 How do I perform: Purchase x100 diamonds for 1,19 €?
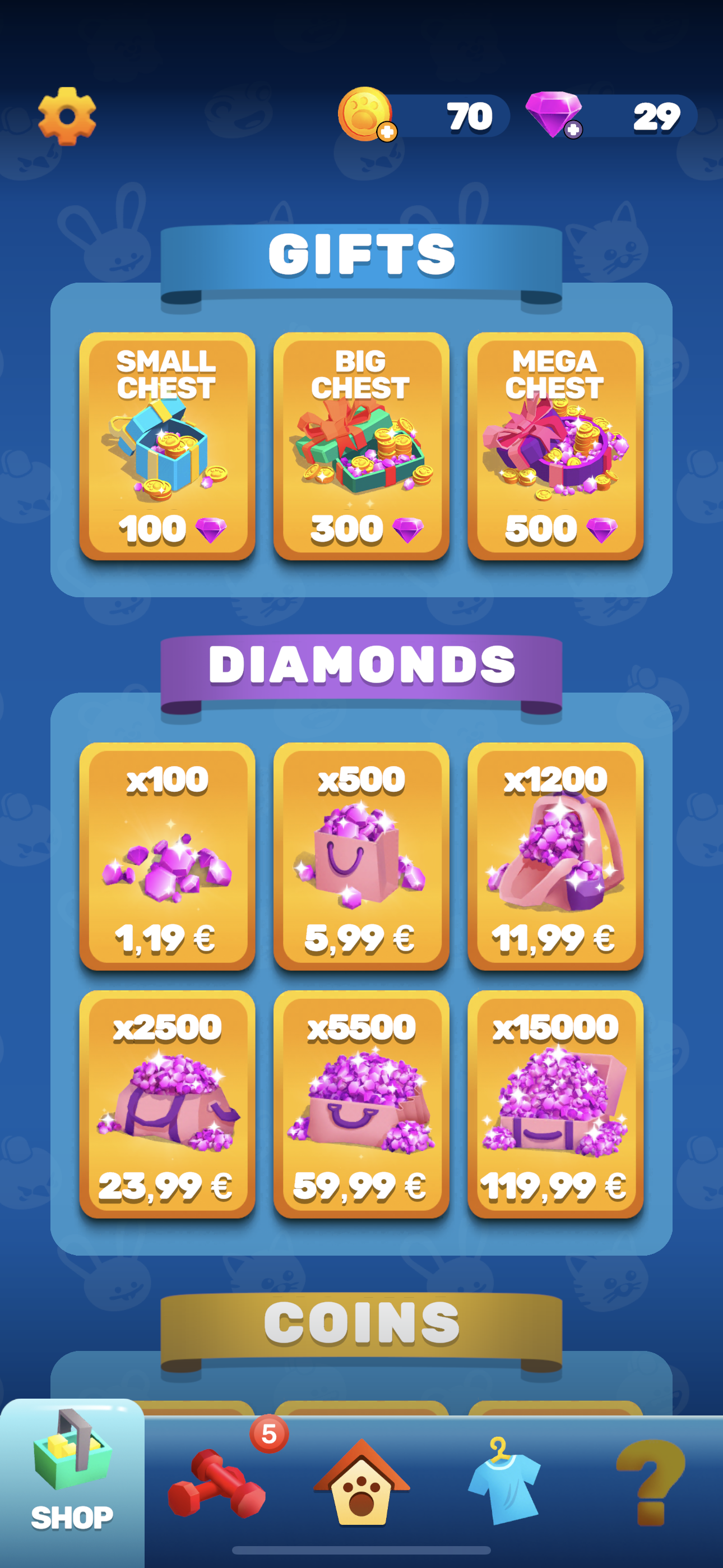167,856
